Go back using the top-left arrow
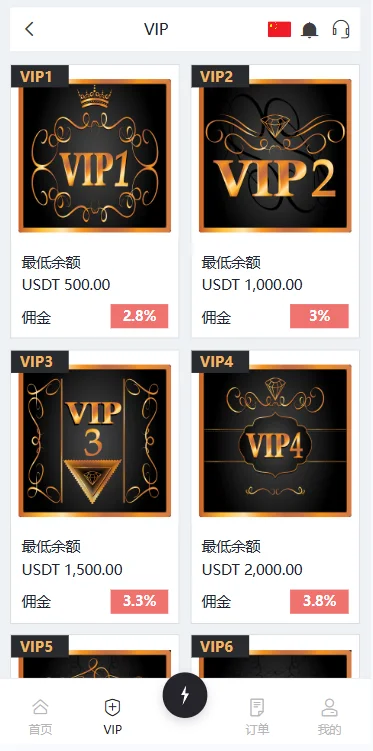 tap(29, 29)
